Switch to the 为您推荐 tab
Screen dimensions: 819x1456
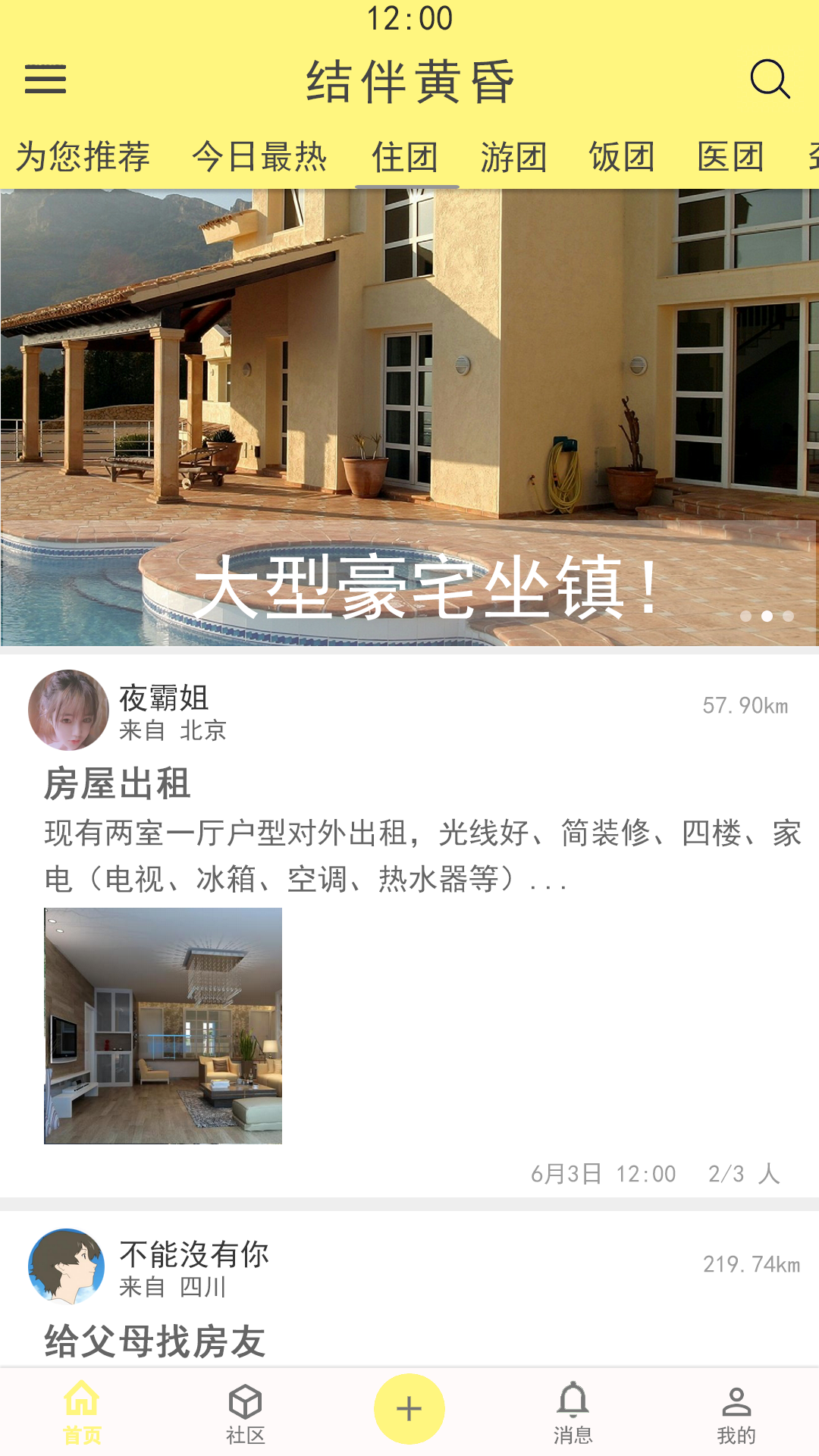83,158
